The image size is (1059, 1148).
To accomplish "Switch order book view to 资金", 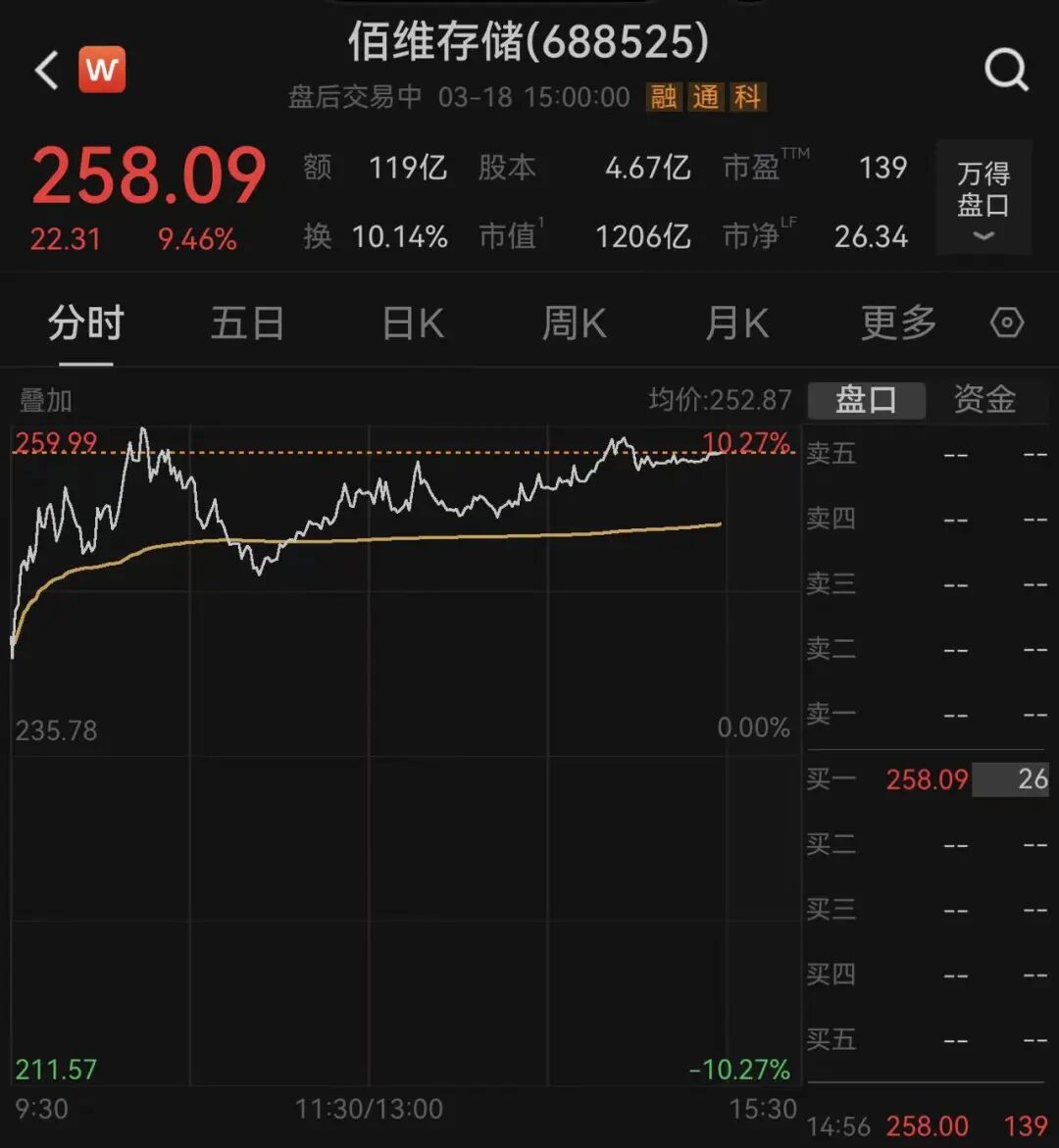I will [982, 401].
